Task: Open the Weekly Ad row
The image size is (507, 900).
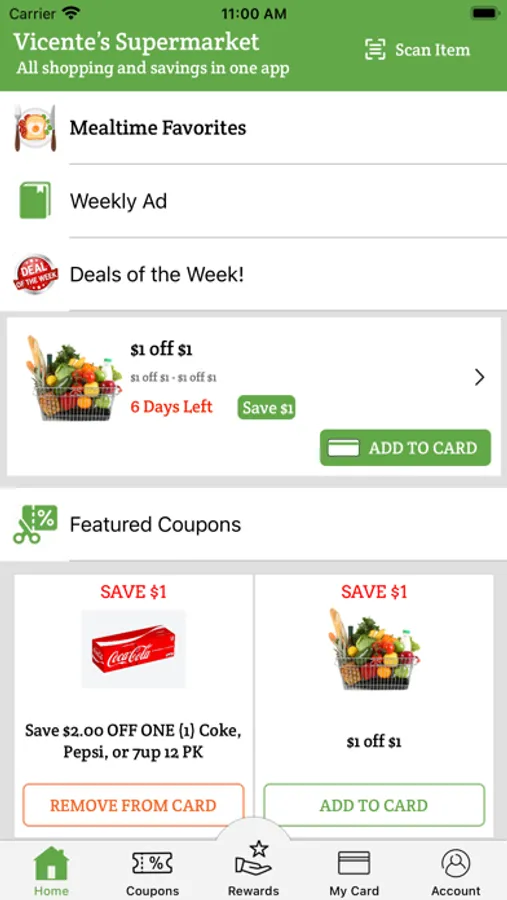Action: pos(253,201)
